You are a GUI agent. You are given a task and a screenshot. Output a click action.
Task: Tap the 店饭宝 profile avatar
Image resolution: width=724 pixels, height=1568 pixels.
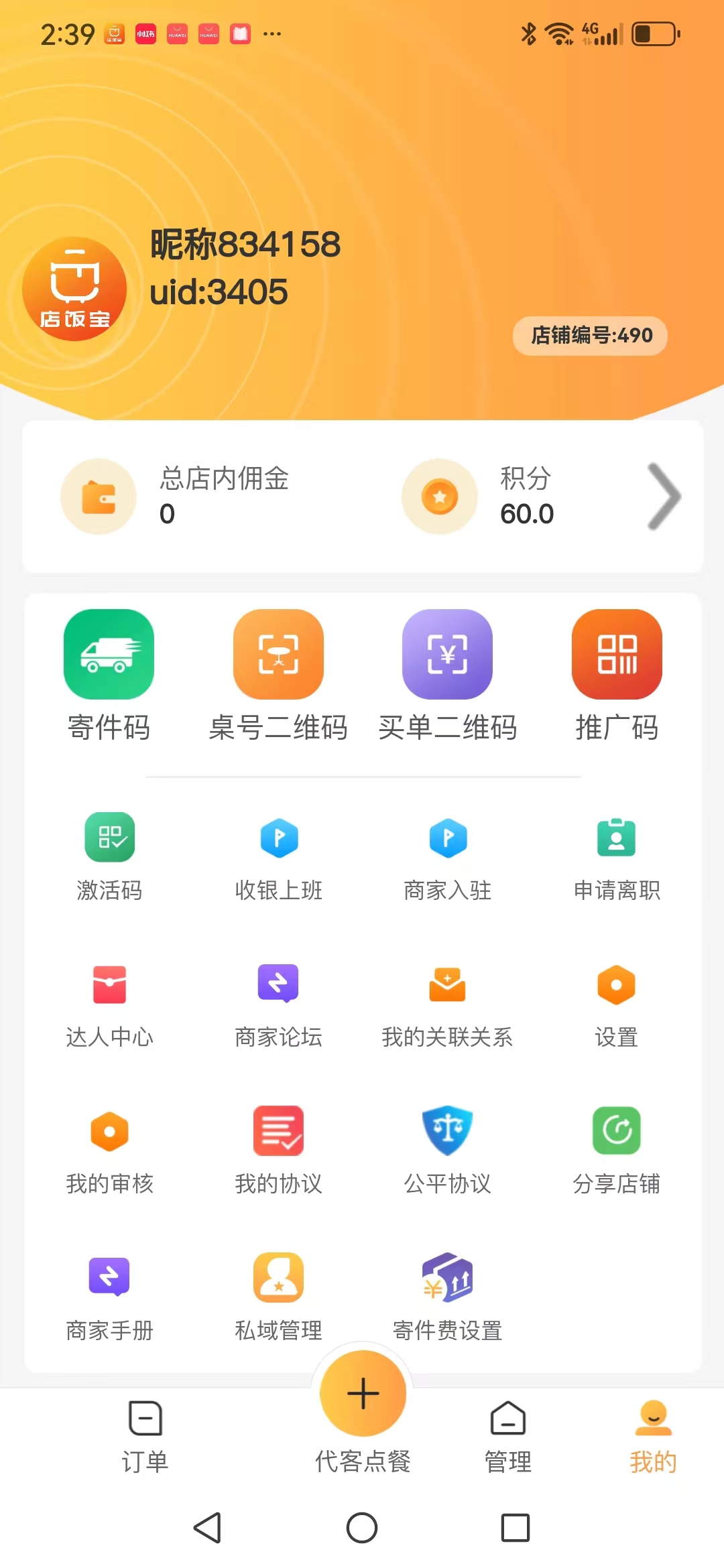tap(74, 289)
